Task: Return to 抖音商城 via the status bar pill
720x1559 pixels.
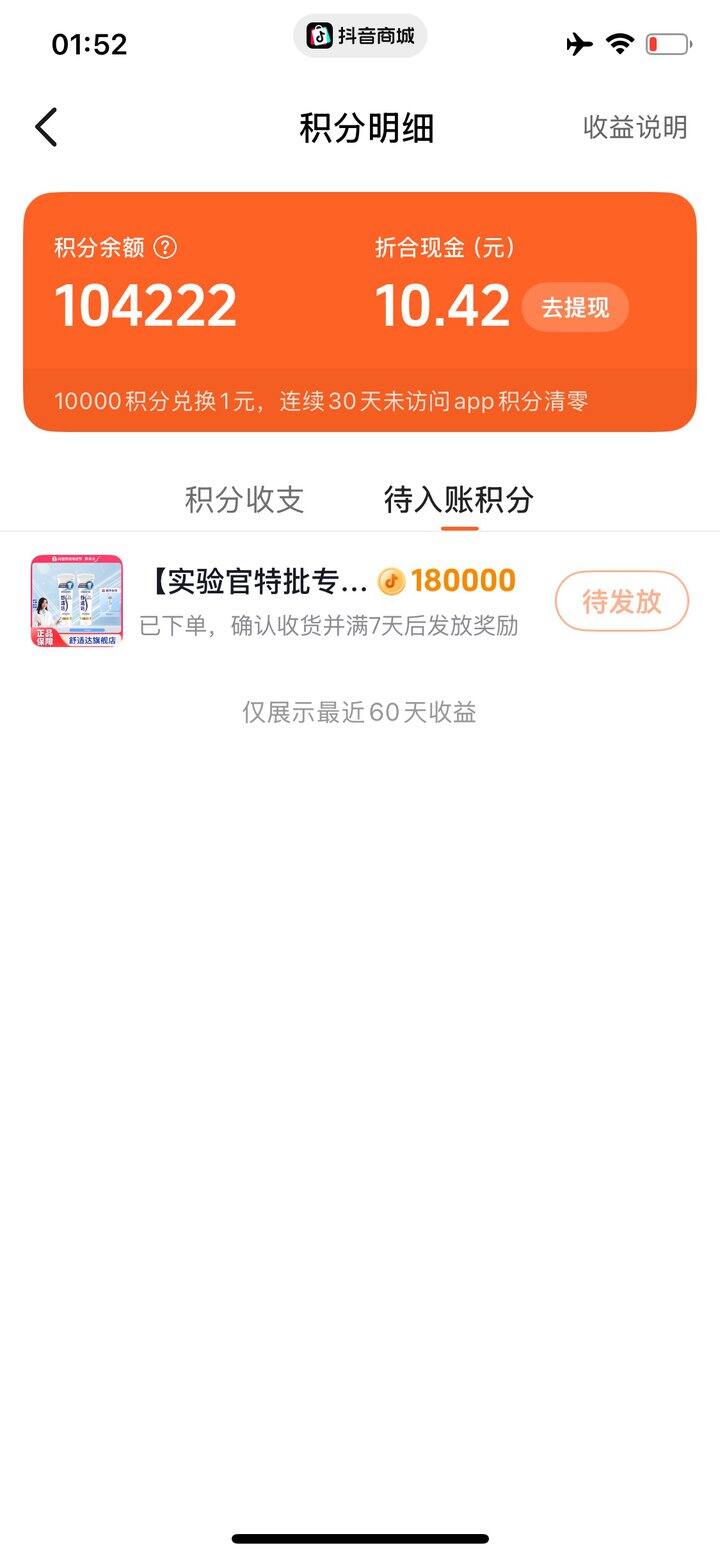Action: (x=360, y=36)
